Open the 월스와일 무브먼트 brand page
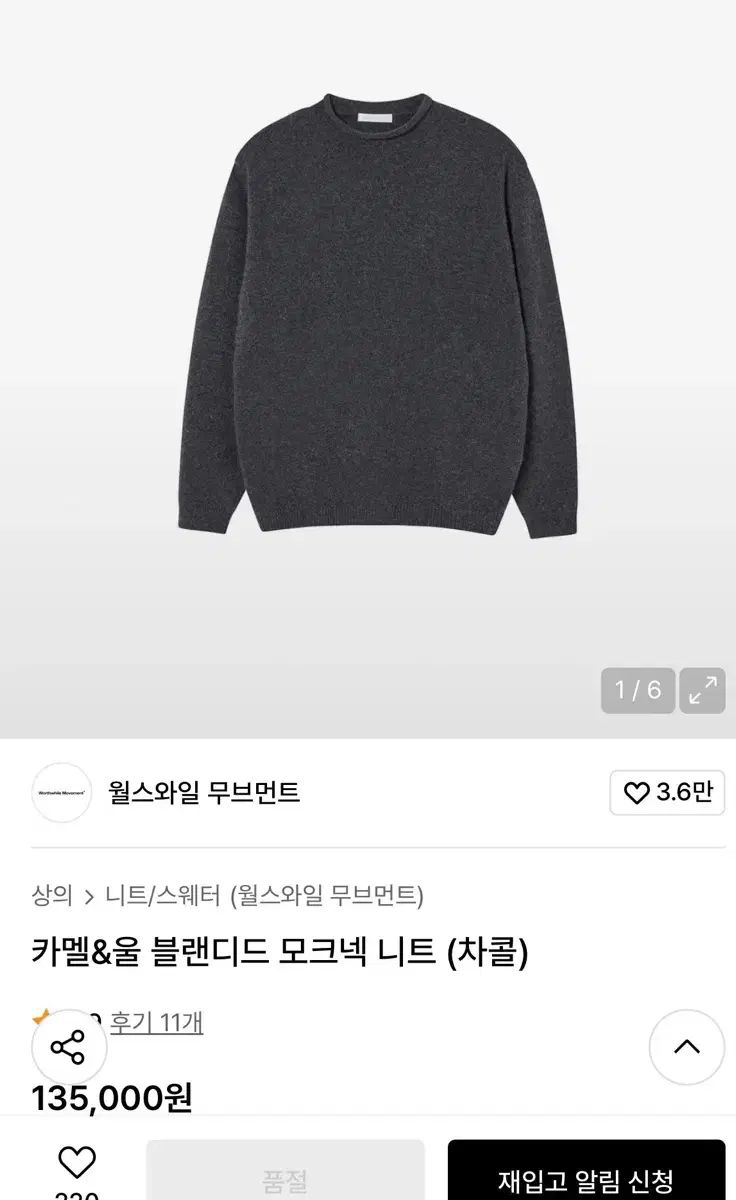736x1200 pixels. (204, 793)
